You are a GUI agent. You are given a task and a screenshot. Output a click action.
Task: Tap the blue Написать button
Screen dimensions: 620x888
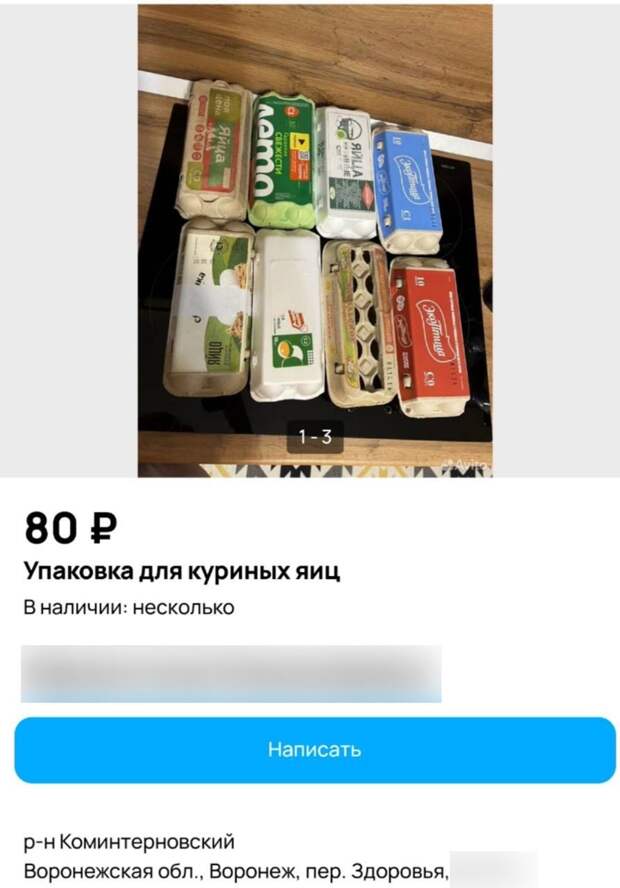[314, 749]
